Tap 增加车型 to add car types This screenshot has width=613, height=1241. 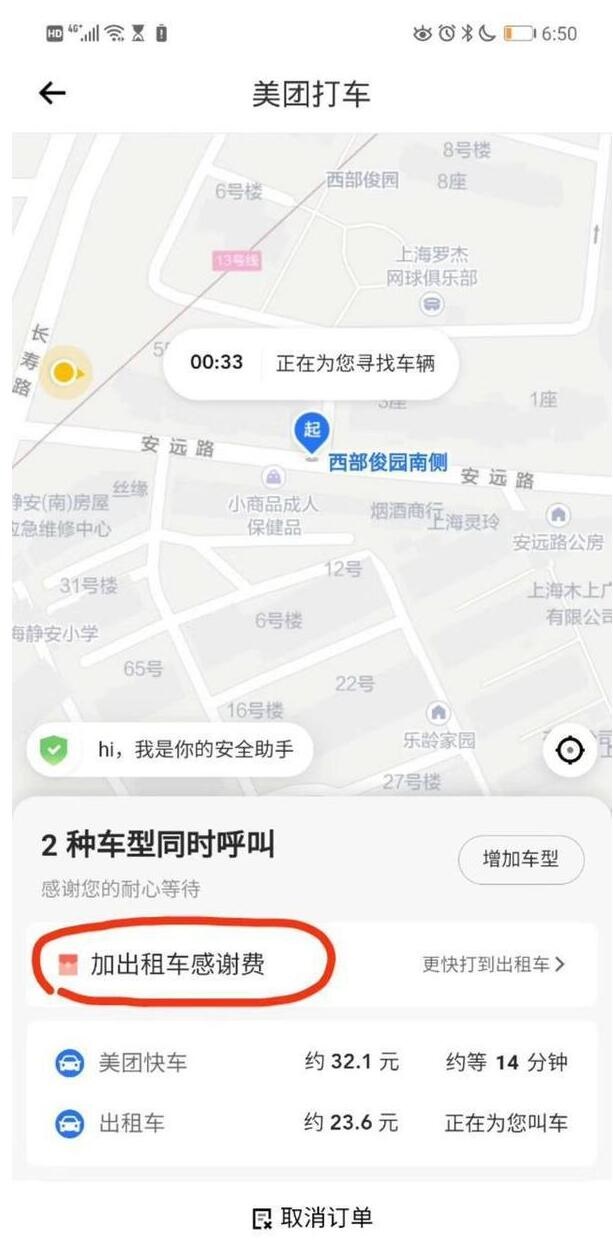tap(520, 859)
